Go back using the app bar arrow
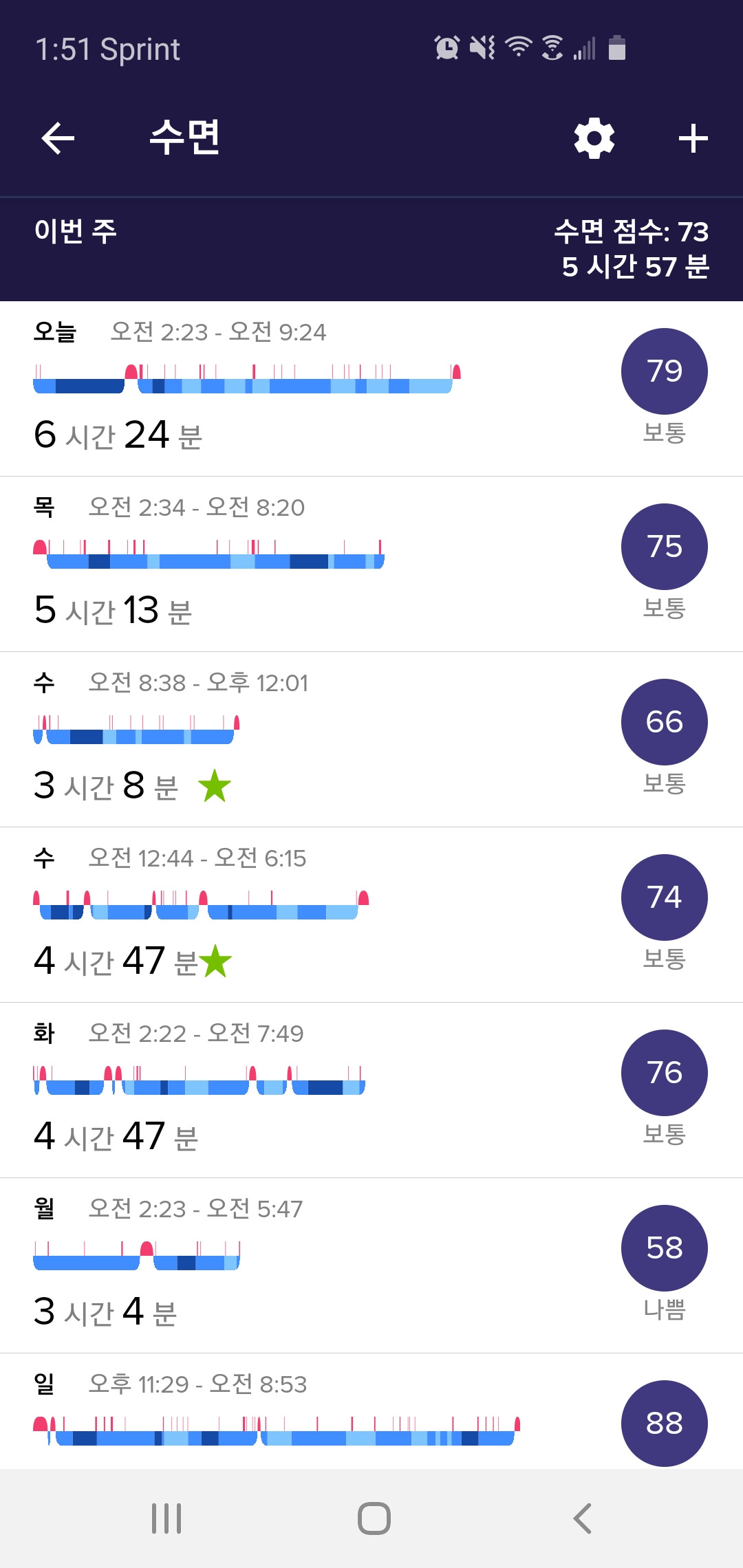The width and height of the screenshot is (743, 1568). pyautogui.click(x=58, y=138)
